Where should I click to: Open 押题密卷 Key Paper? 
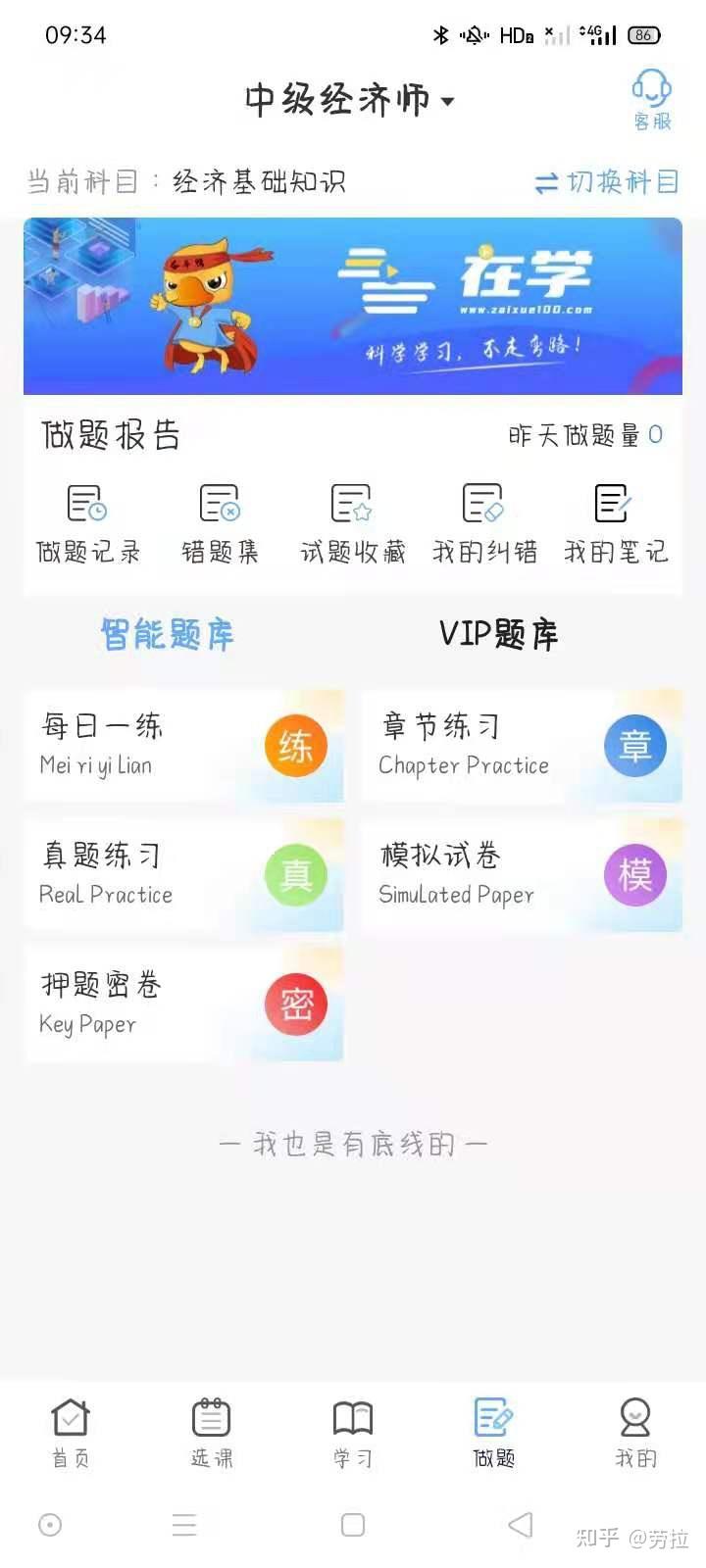click(x=184, y=1004)
